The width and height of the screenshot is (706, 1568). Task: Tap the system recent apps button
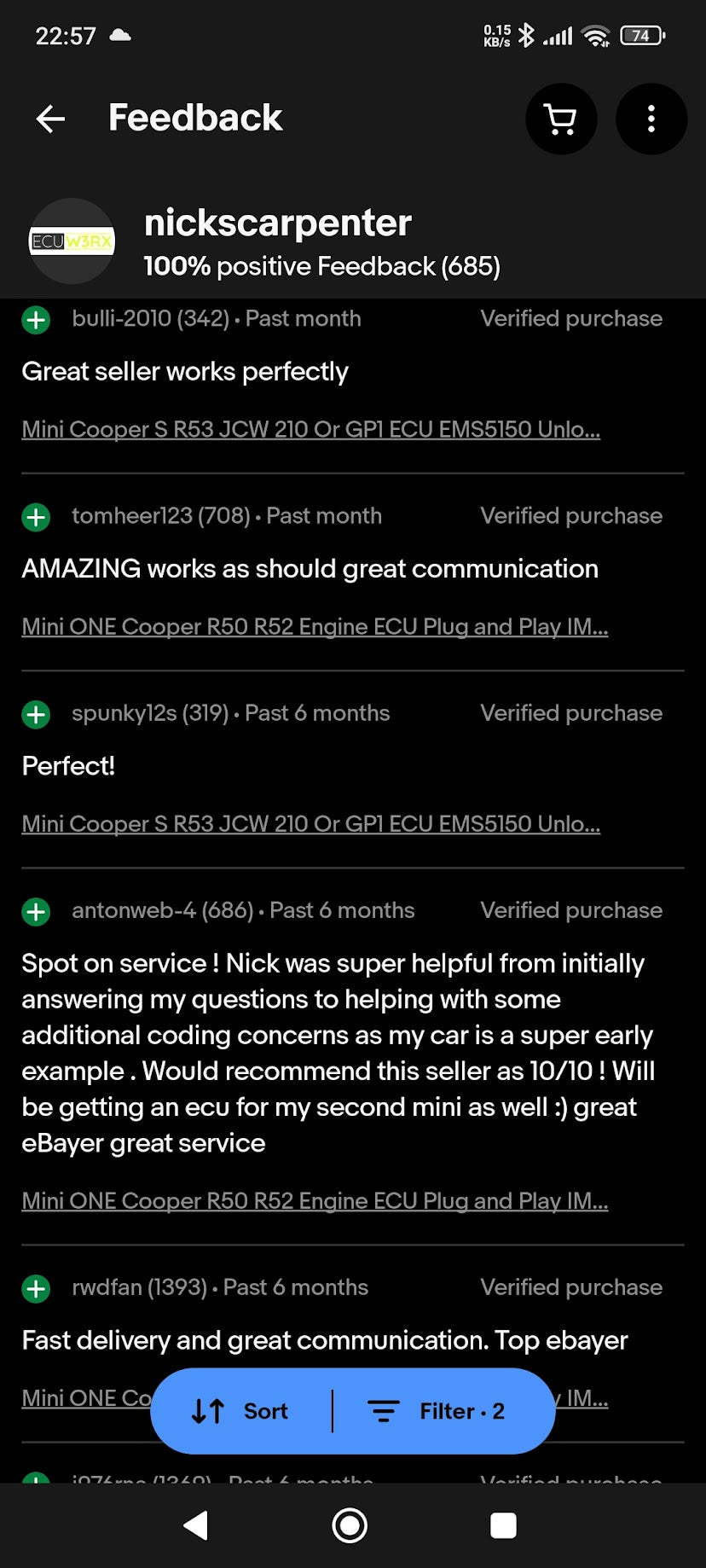(503, 1525)
